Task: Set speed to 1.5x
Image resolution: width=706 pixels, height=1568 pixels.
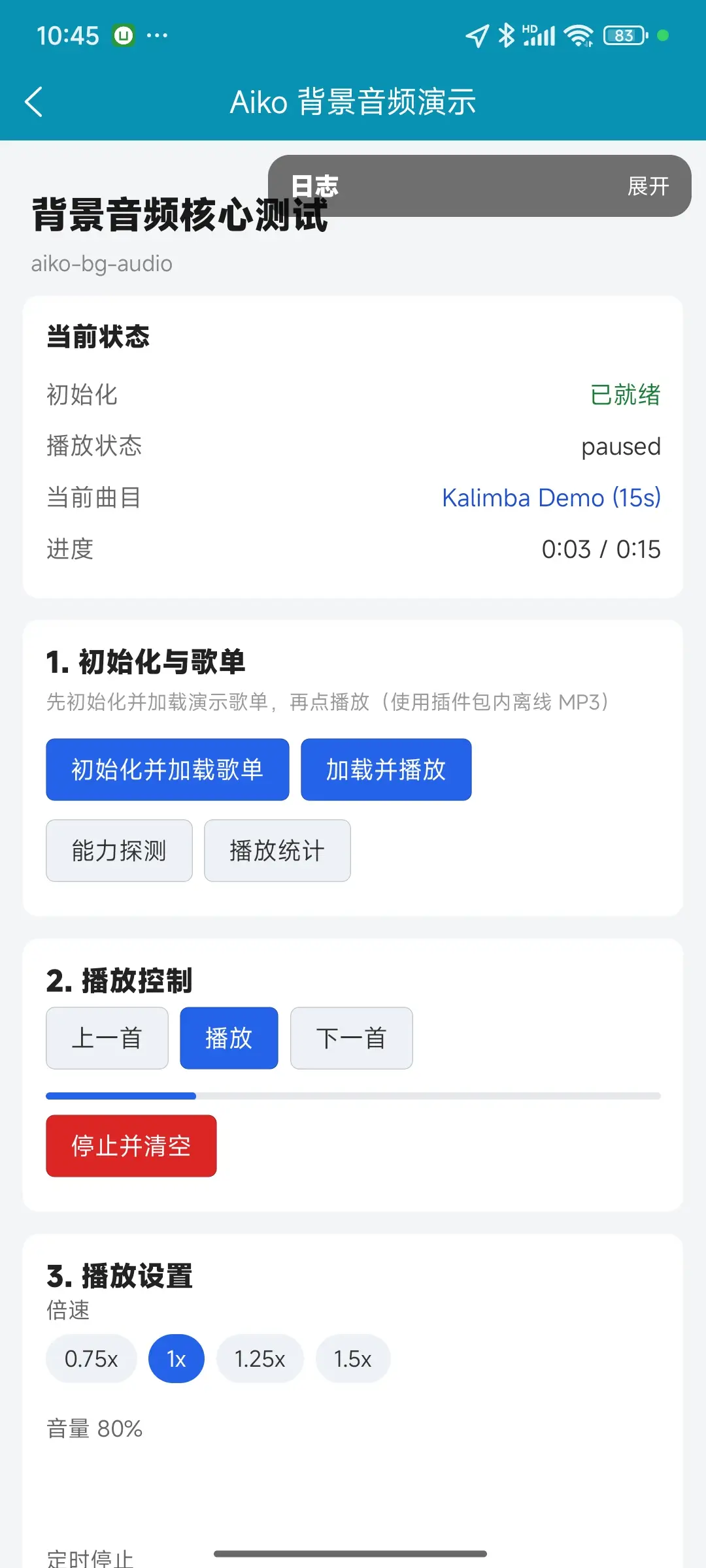Action: 353,1359
